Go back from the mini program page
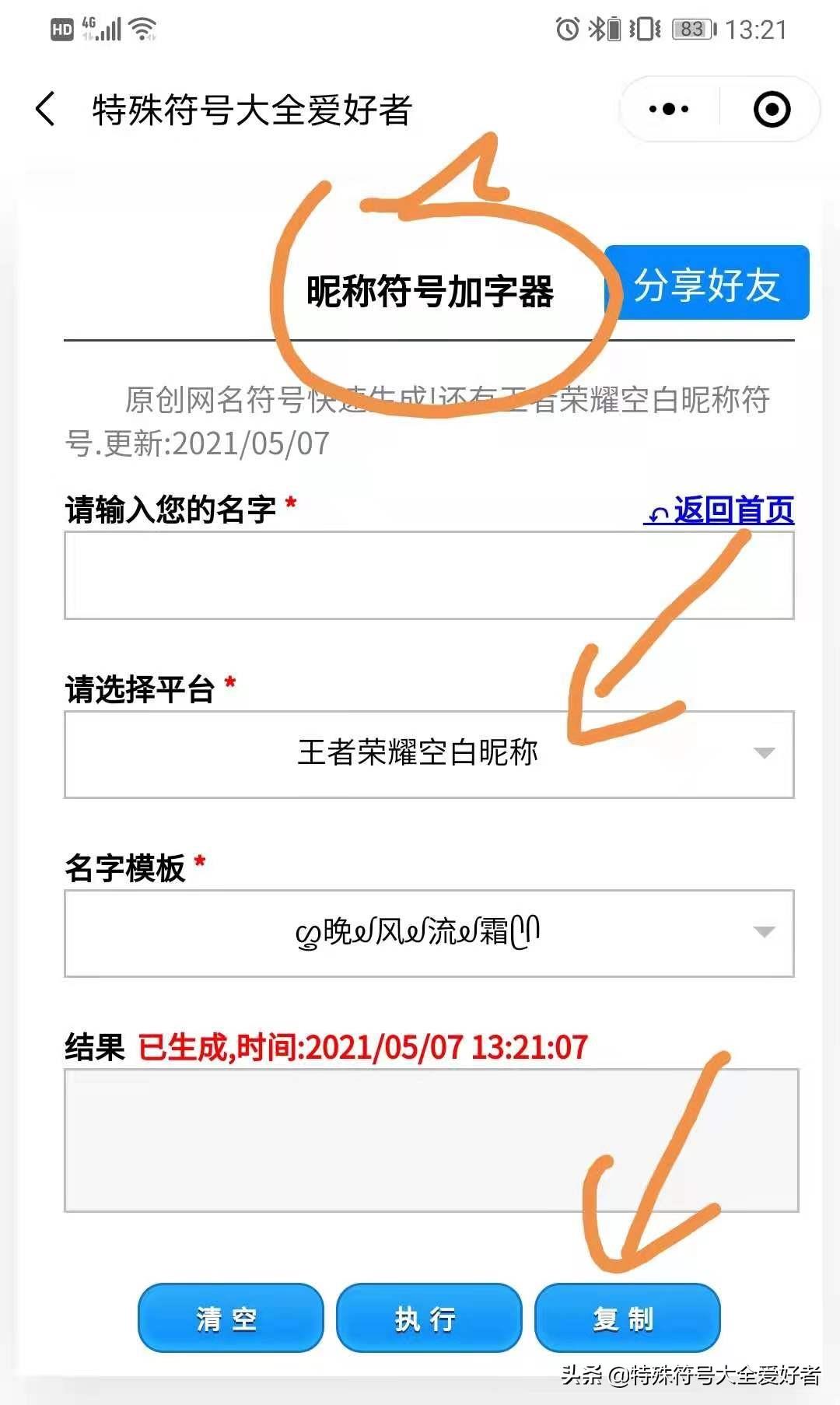 click(x=46, y=109)
